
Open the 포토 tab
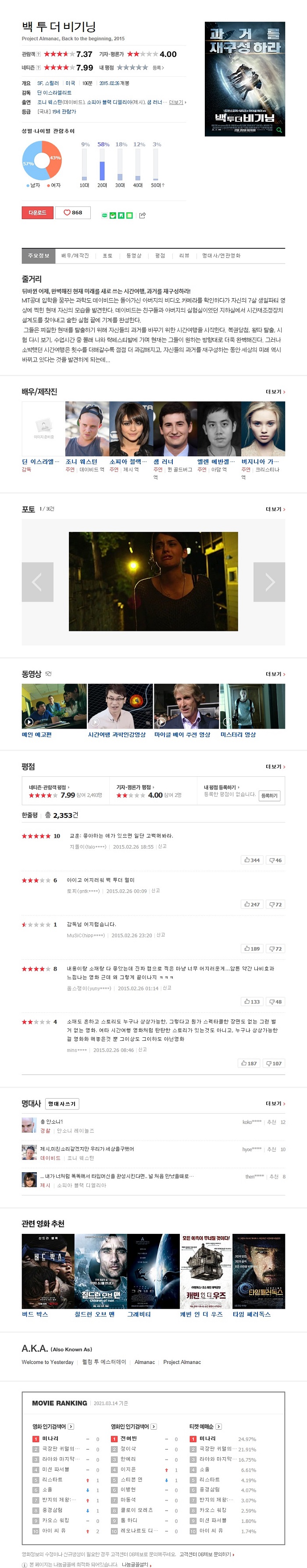pos(107,256)
